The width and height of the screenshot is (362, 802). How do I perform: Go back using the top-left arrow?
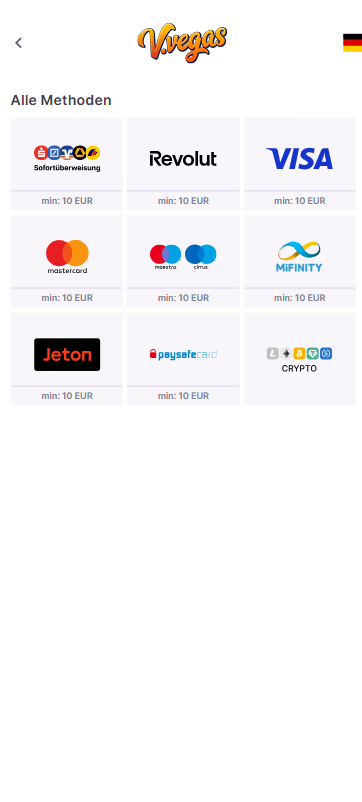(x=18, y=43)
